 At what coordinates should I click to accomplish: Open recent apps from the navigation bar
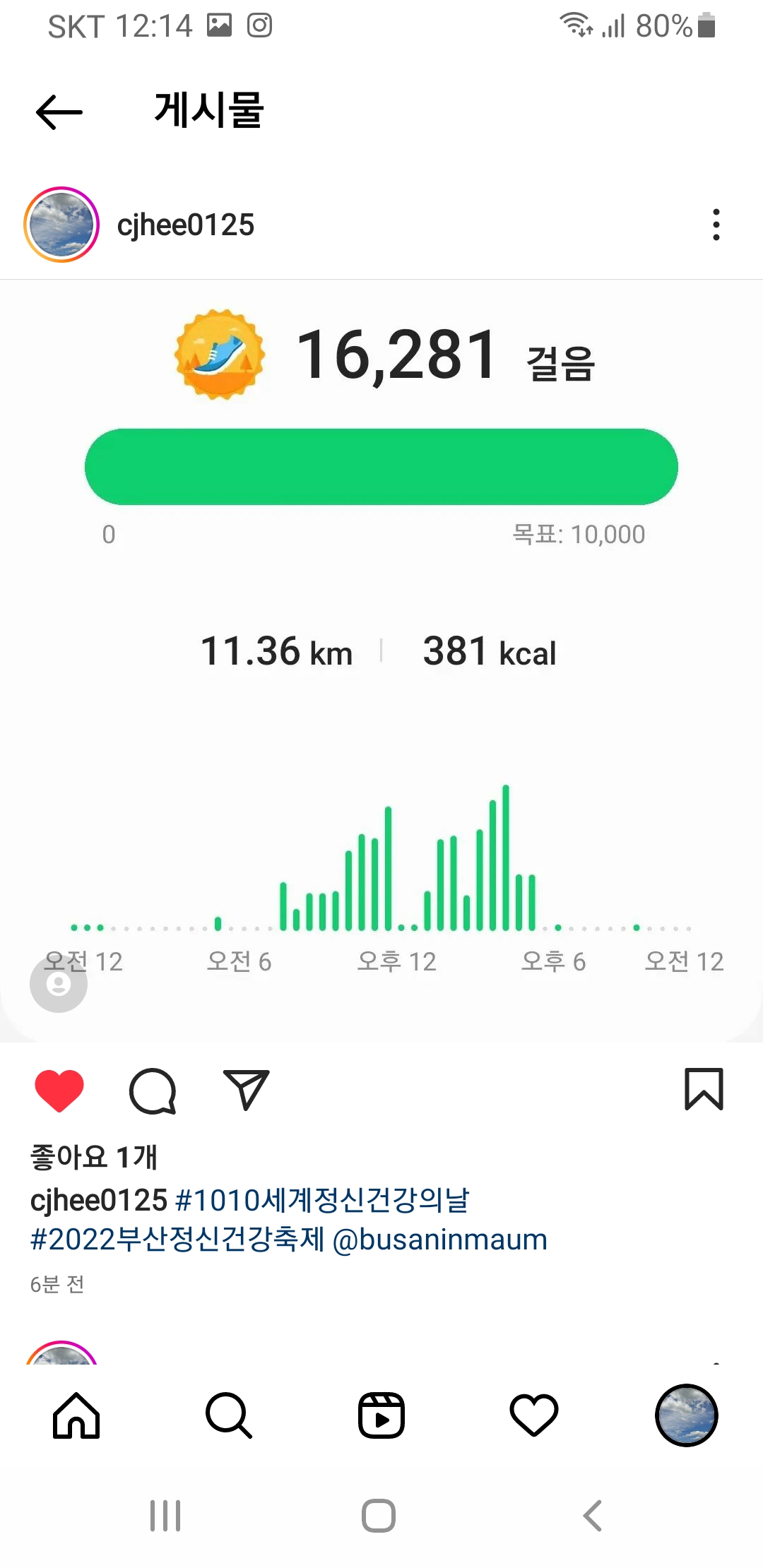[165, 1516]
